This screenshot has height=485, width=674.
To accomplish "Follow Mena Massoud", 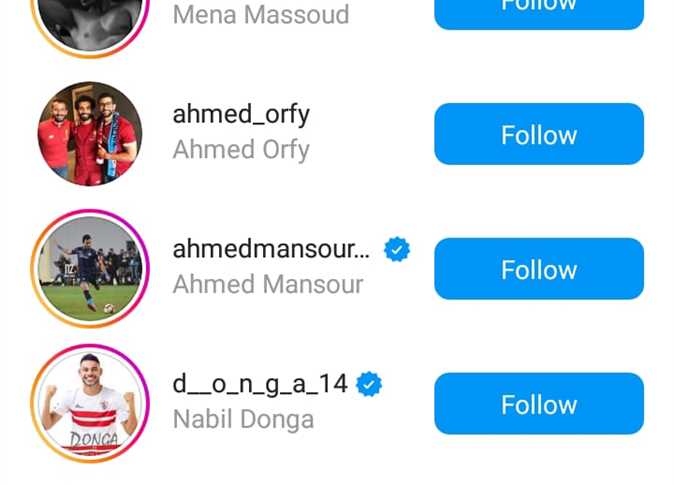I will [538, 12].
